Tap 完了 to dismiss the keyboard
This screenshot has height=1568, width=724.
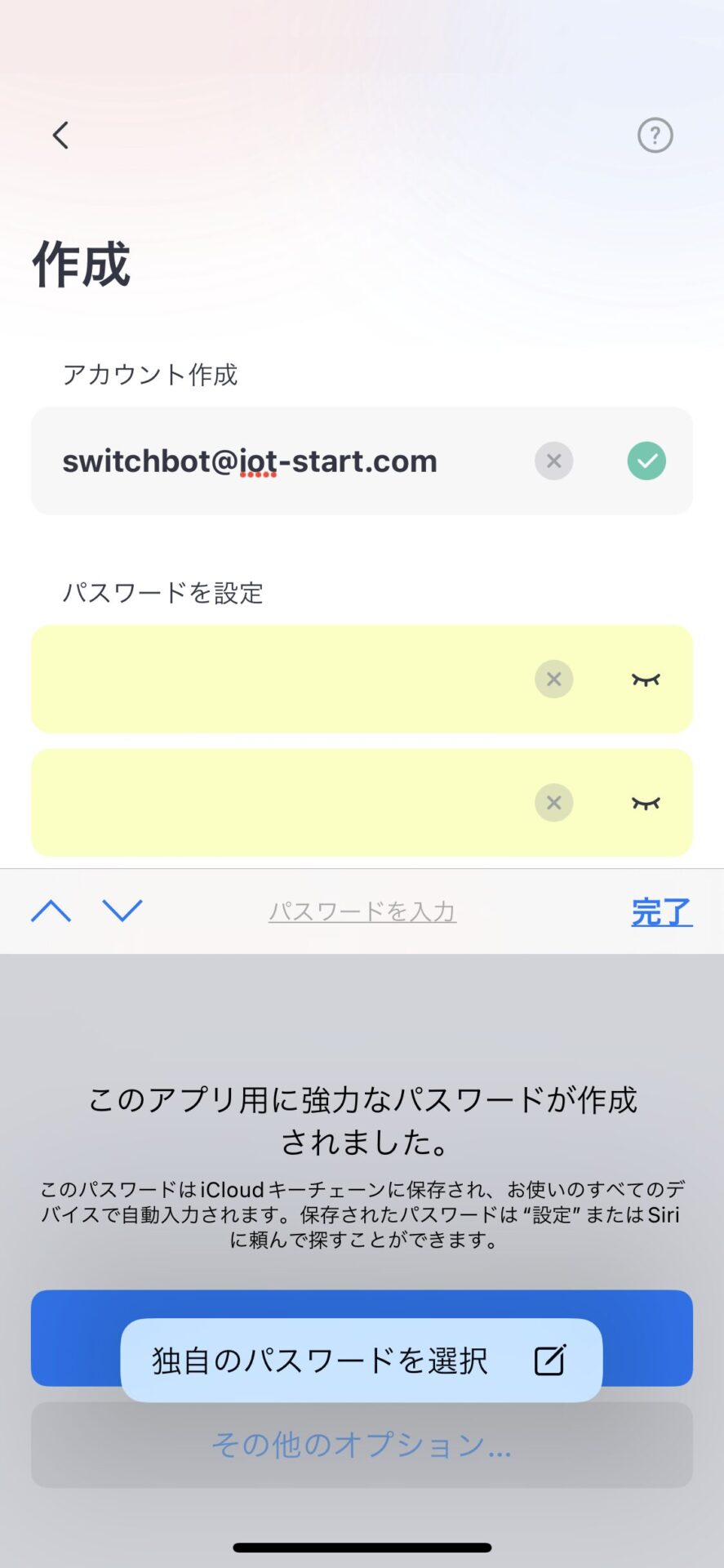click(661, 911)
